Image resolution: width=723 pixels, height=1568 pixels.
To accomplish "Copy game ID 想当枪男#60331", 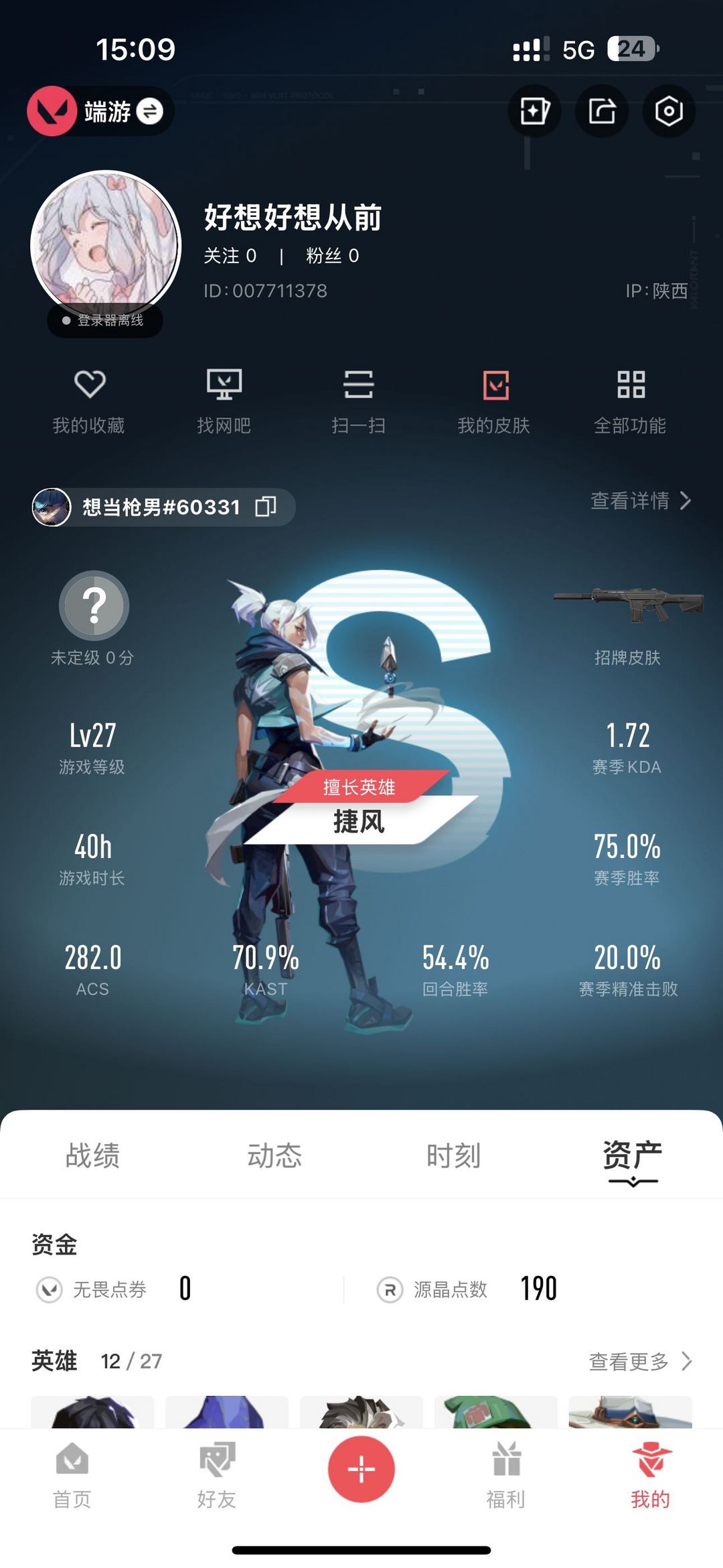I will [266, 506].
